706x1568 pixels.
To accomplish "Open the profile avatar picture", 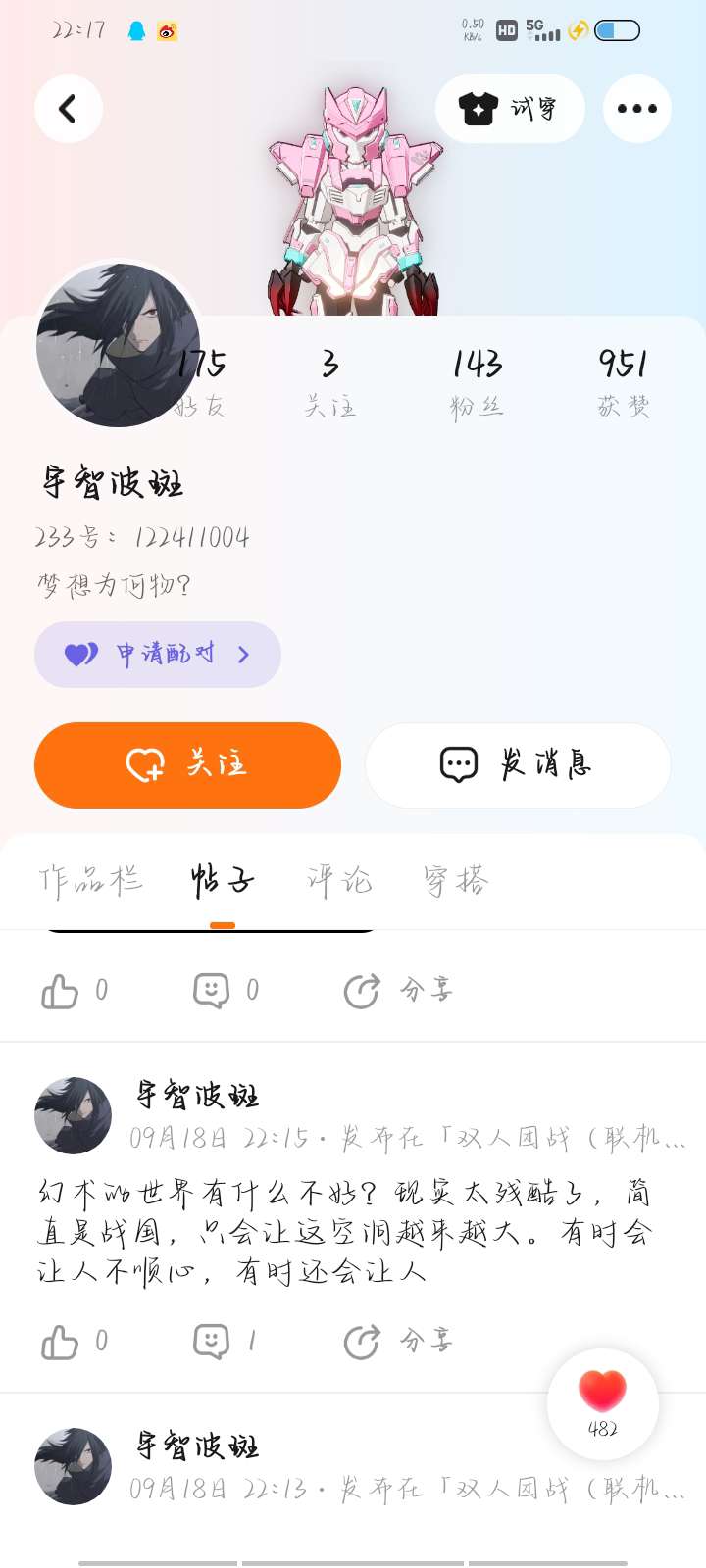I will click(x=118, y=345).
